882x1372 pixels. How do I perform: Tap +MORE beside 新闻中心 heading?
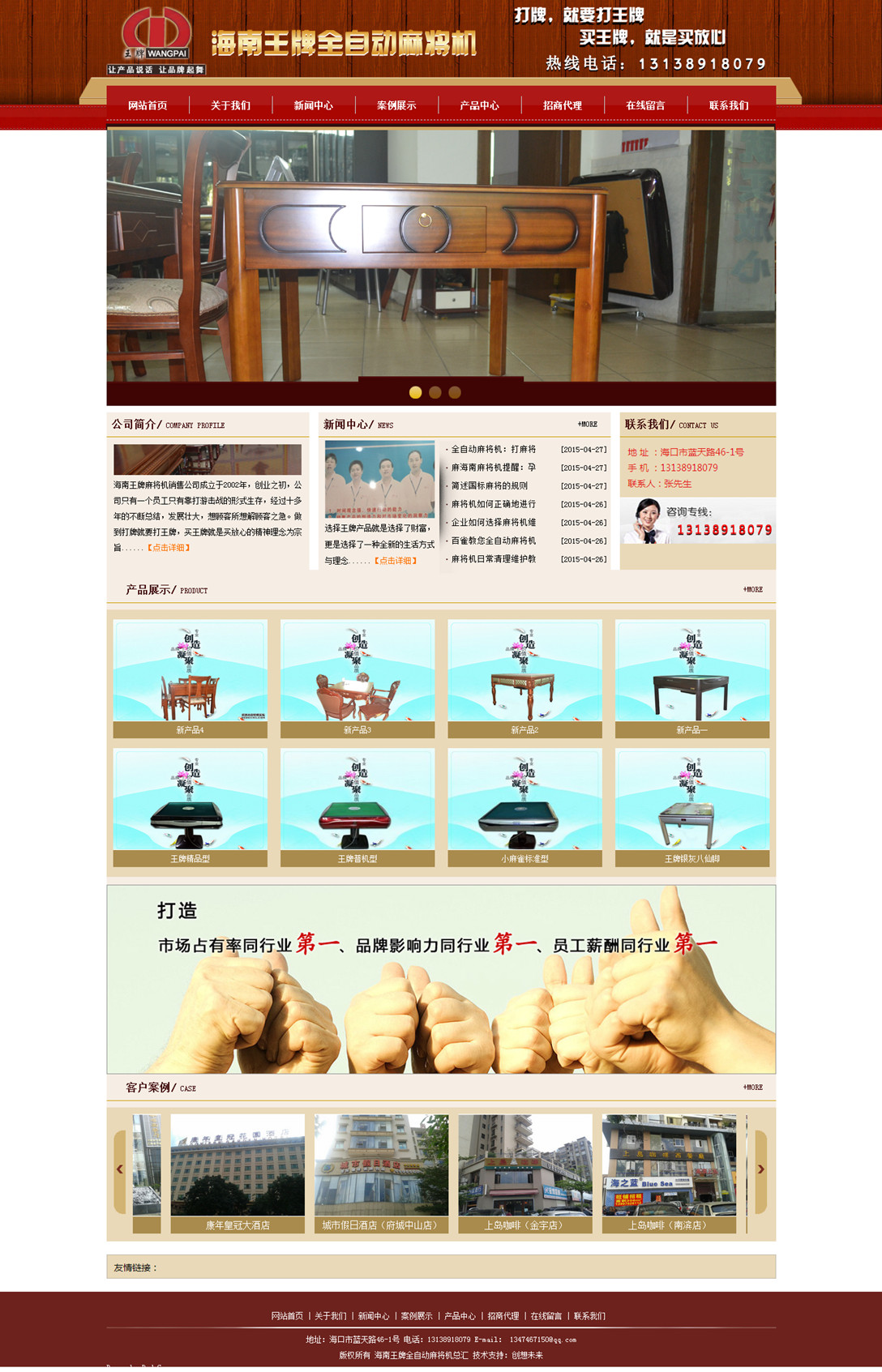coord(588,424)
